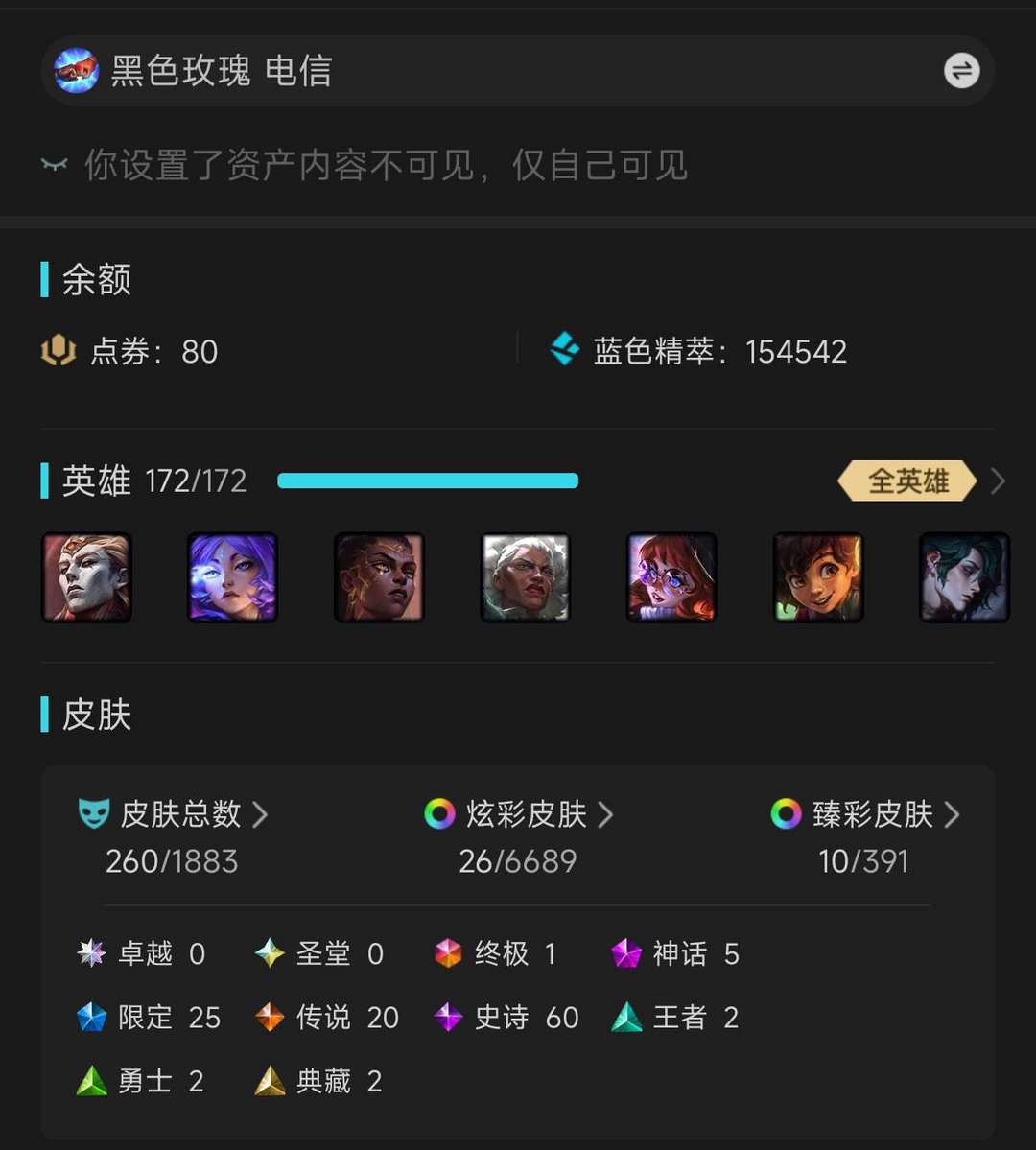The width and height of the screenshot is (1036, 1150).
Task: Select the 史诗 purple crystal icon
Action: tap(448, 1017)
